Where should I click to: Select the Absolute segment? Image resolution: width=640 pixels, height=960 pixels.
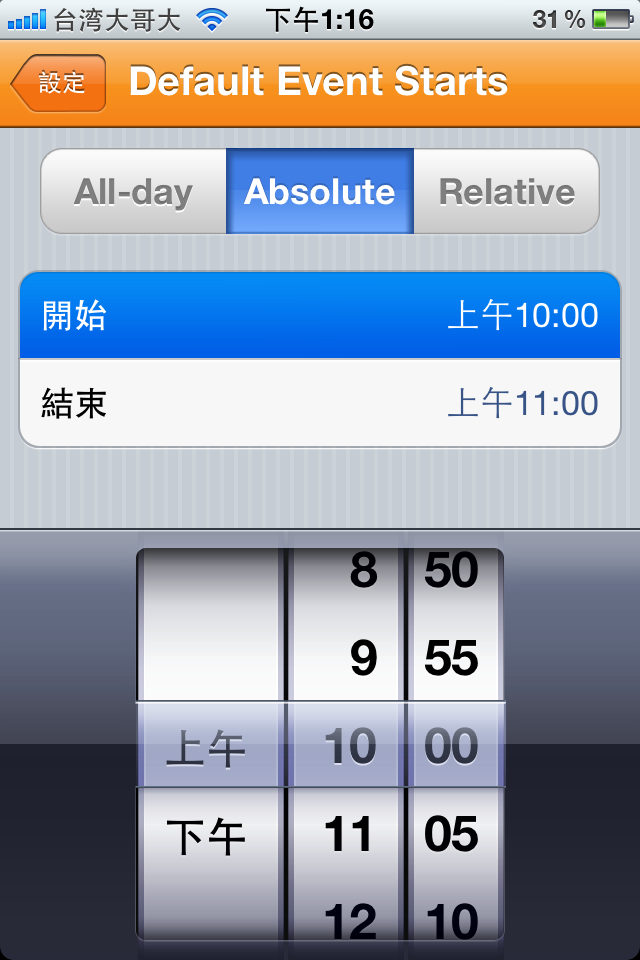pyautogui.click(x=320, y=191)
